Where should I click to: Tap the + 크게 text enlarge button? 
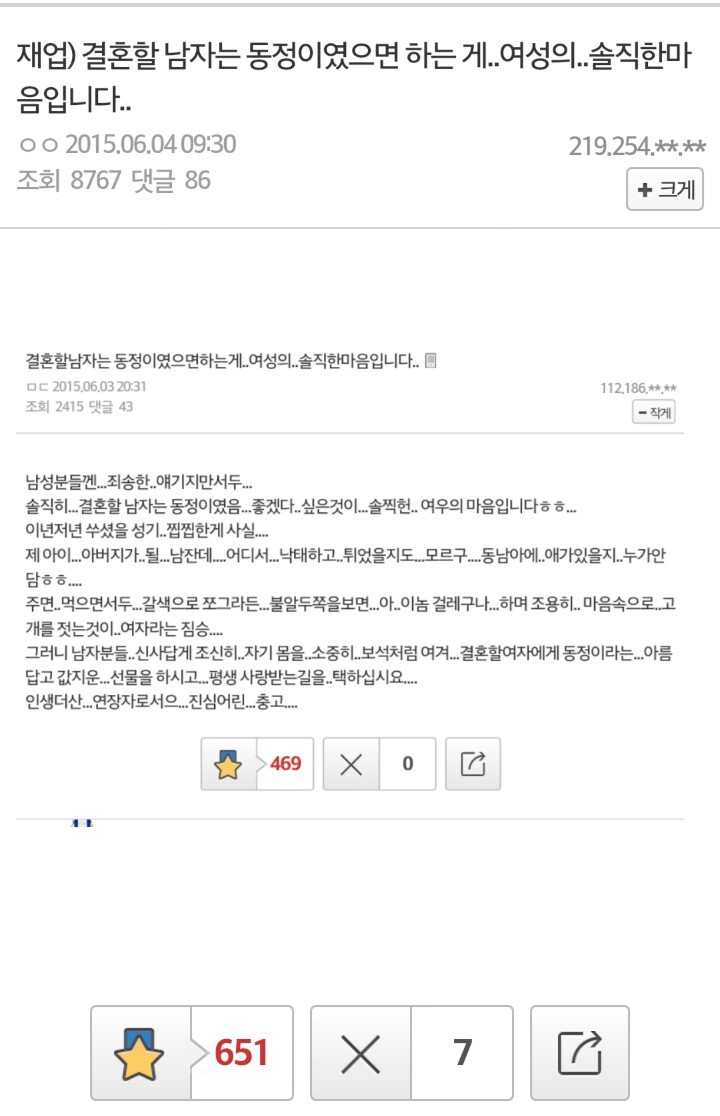pyautogui.click(x=665, y=189)
